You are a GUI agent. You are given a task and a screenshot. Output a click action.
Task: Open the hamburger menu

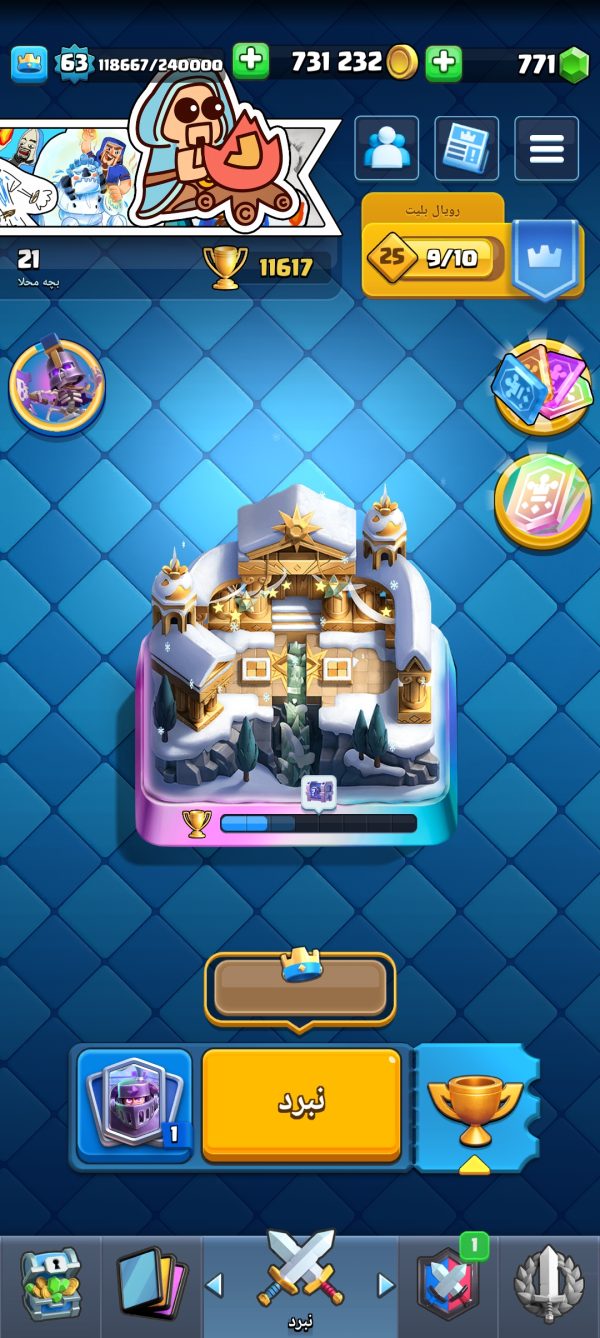click(x=546, y=149)
